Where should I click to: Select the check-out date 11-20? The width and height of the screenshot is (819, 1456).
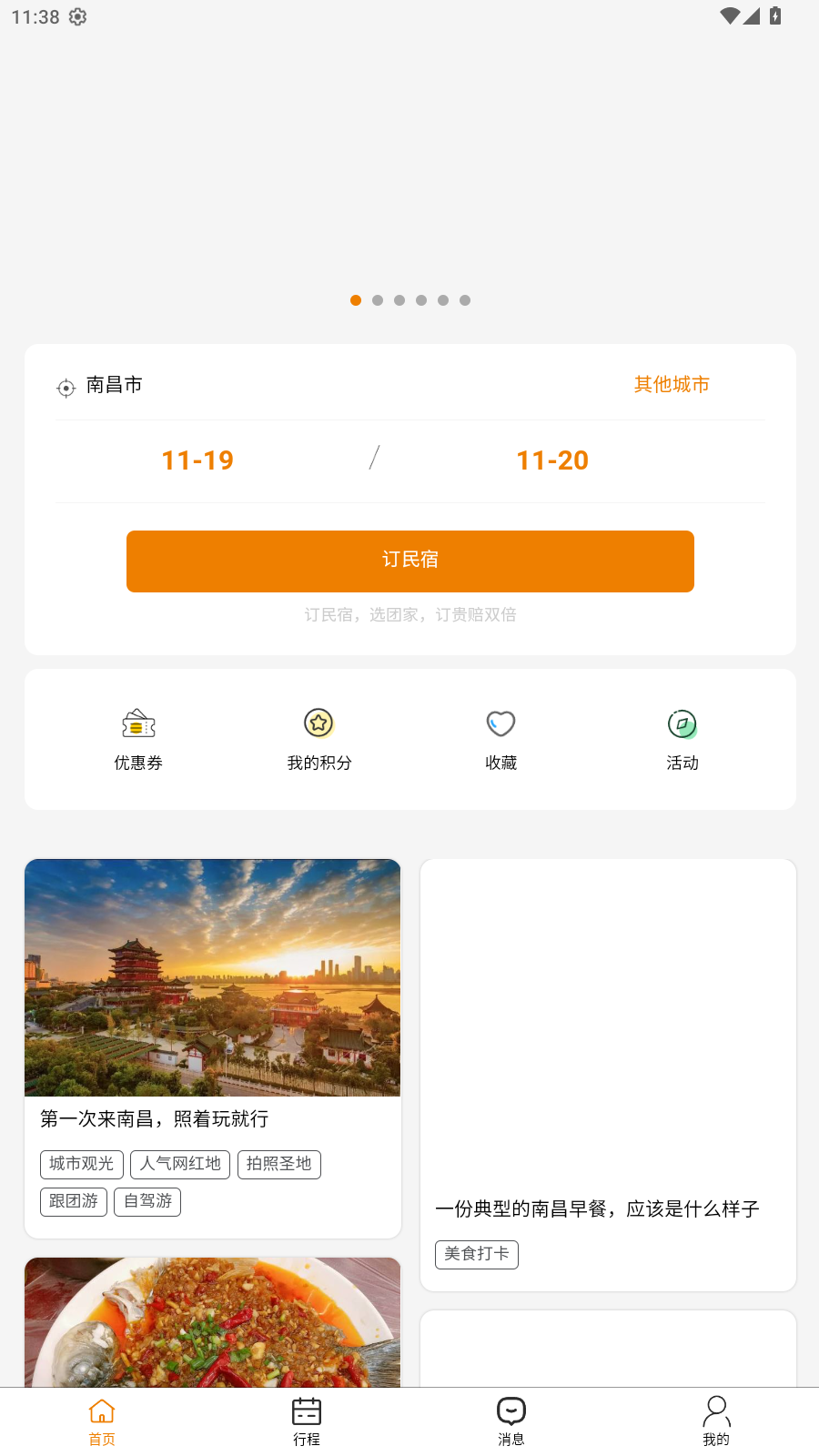click(551, 460)
